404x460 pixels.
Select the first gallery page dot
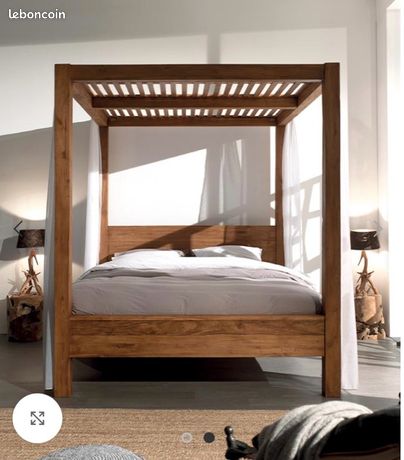coord(187,437)
